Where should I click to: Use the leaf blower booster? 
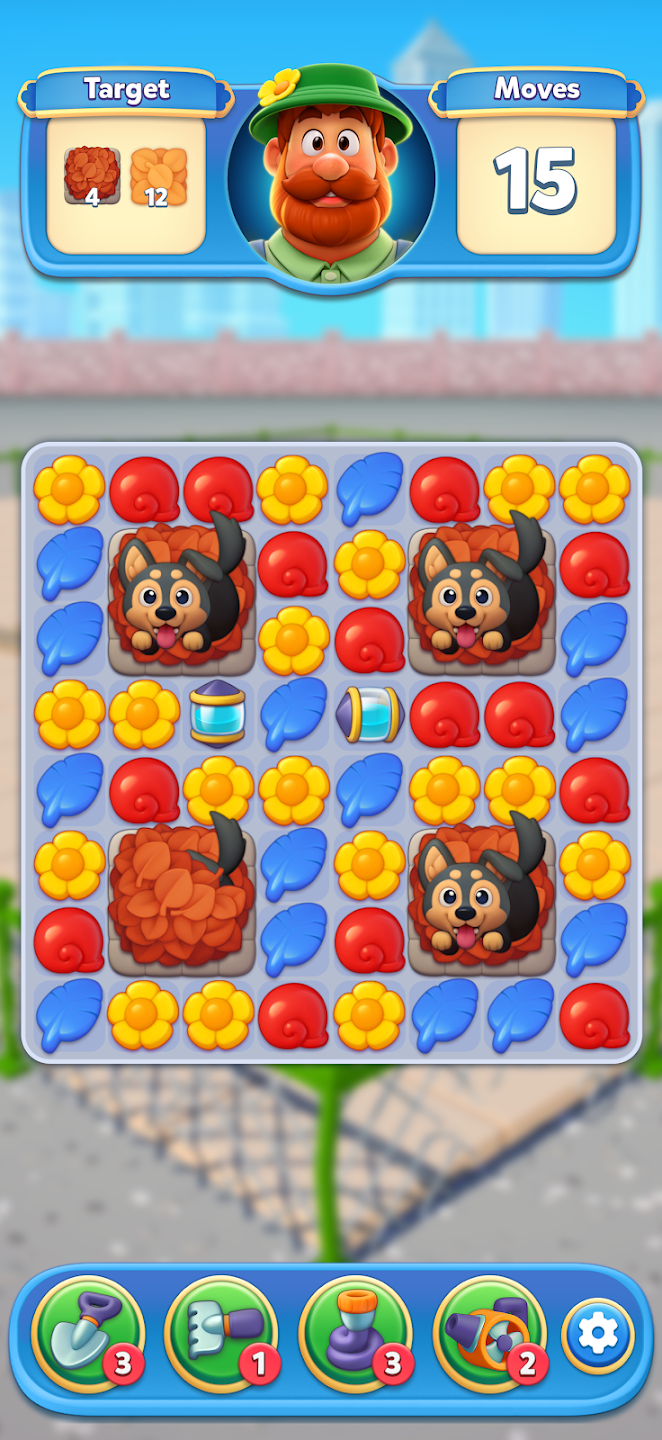489,1333
